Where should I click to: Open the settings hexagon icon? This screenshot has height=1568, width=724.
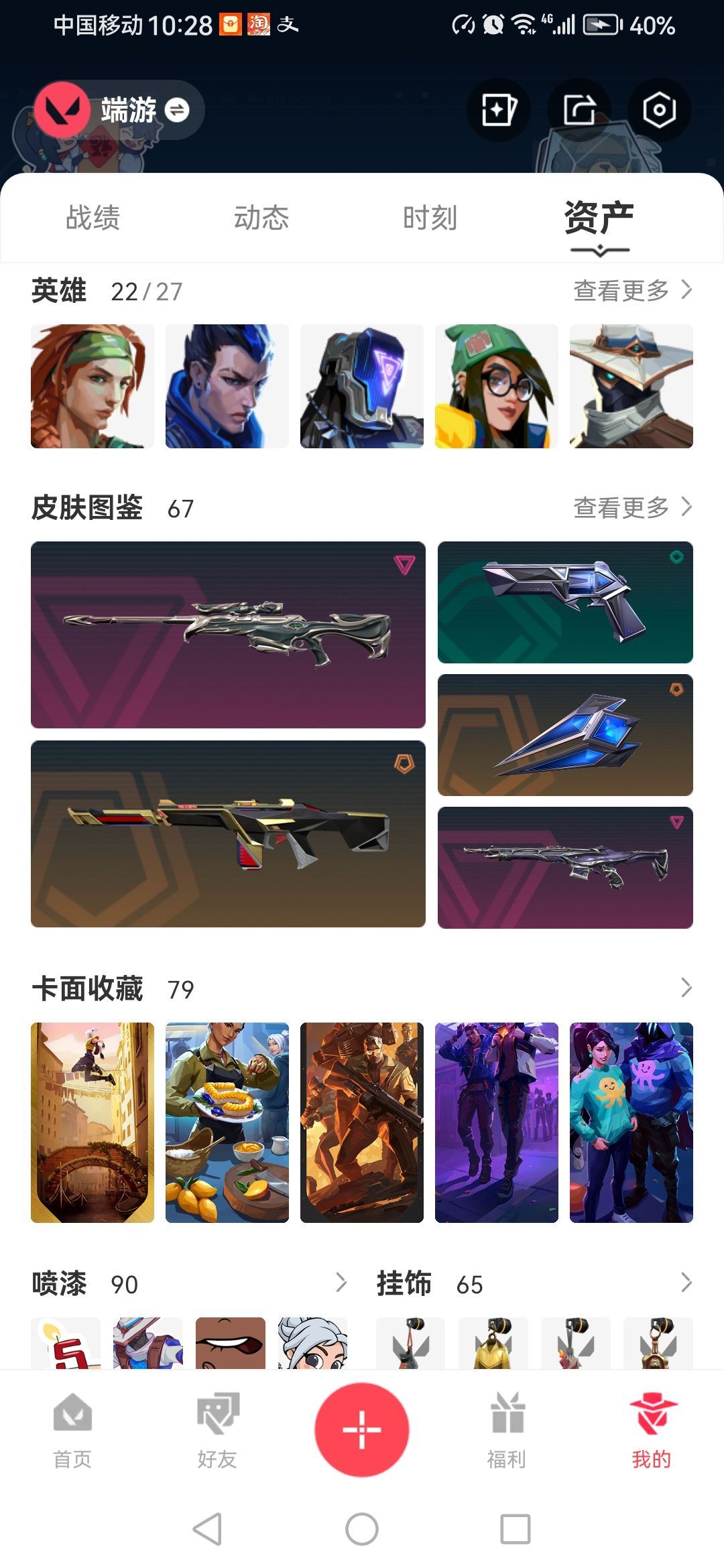[658, 110]
